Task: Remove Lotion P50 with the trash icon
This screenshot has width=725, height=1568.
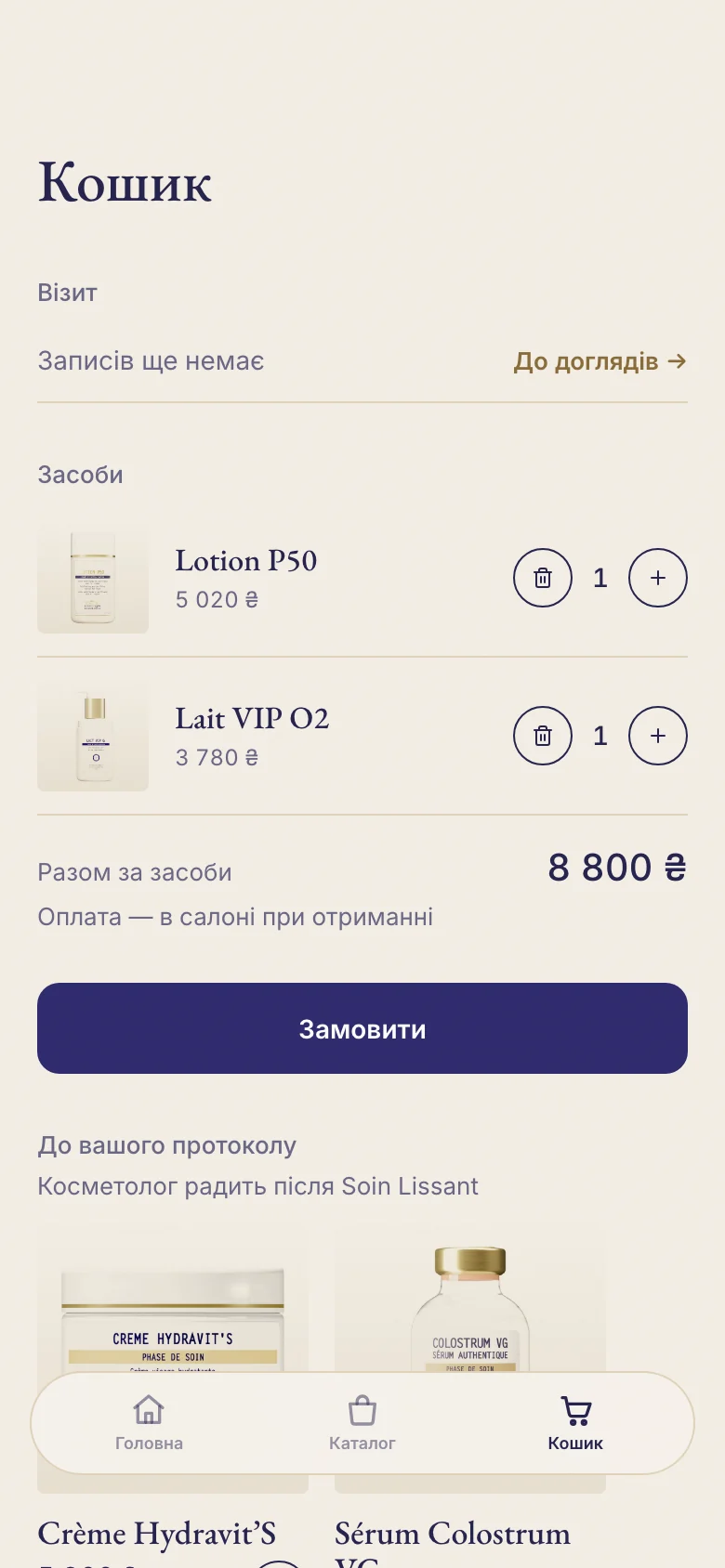Action: (543, 578)
